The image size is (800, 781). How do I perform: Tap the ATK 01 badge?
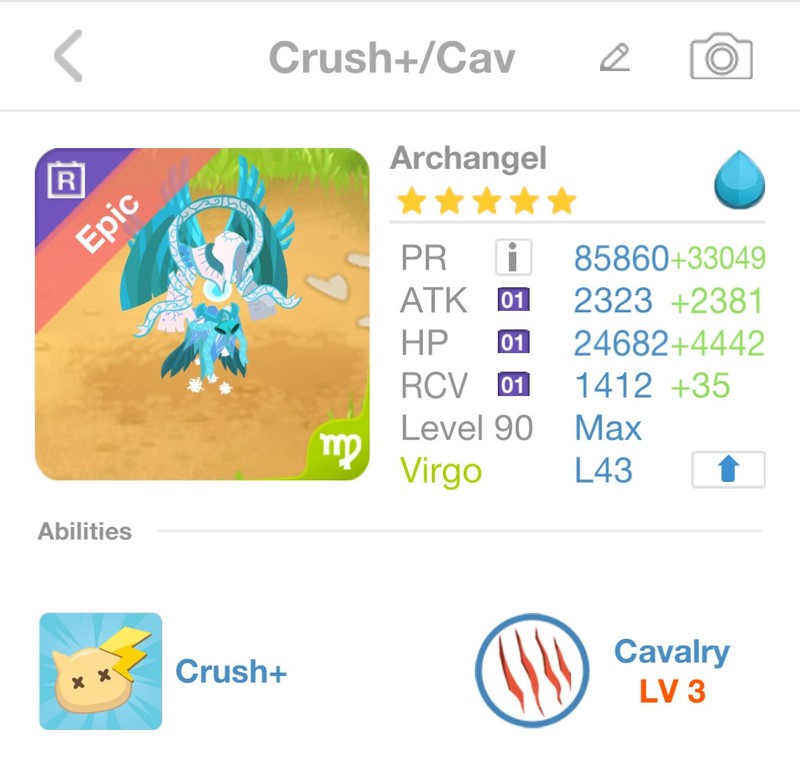pos(512,301)
